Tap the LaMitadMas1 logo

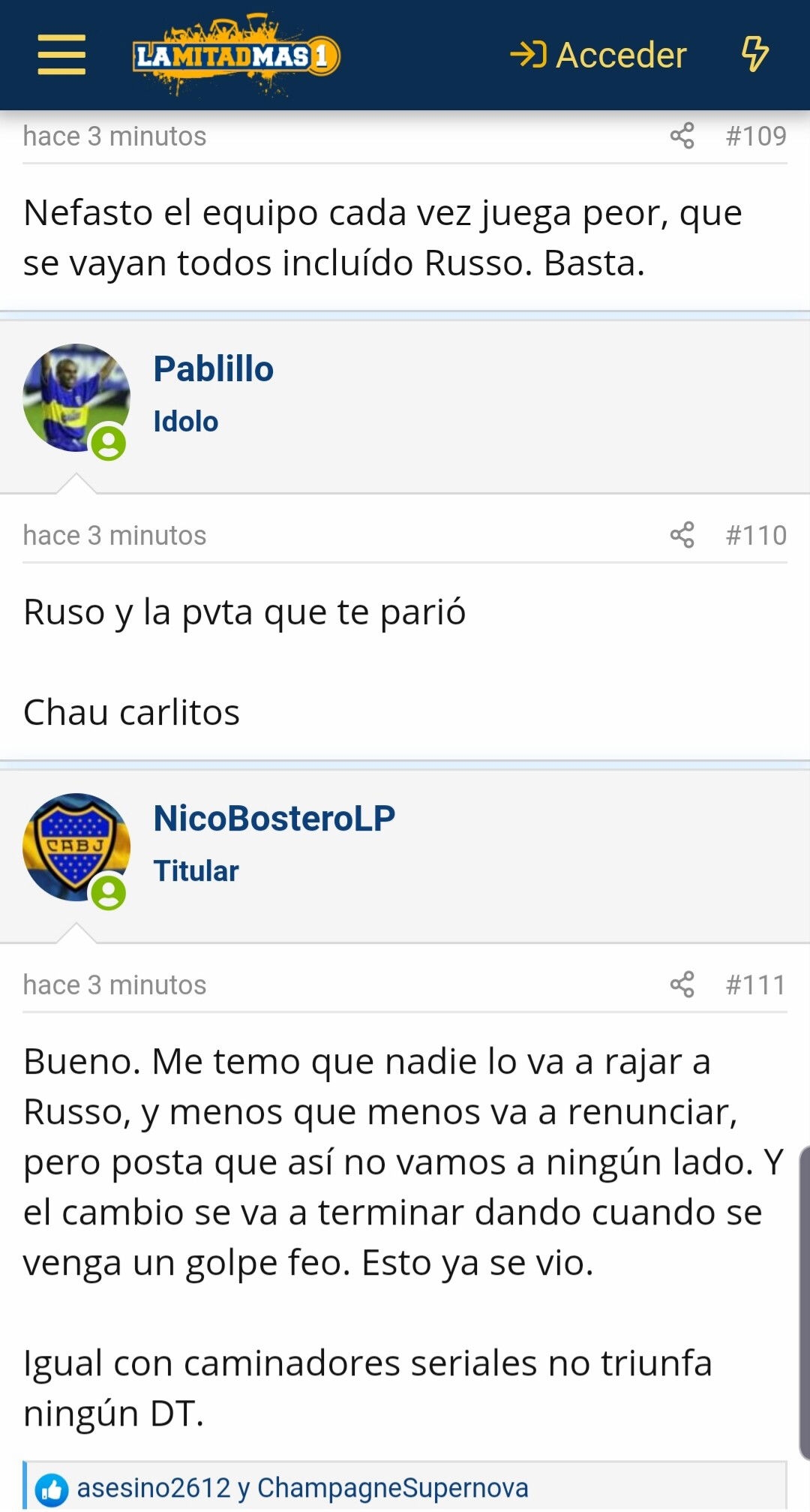pyautogui.click(x=236, y=55)
